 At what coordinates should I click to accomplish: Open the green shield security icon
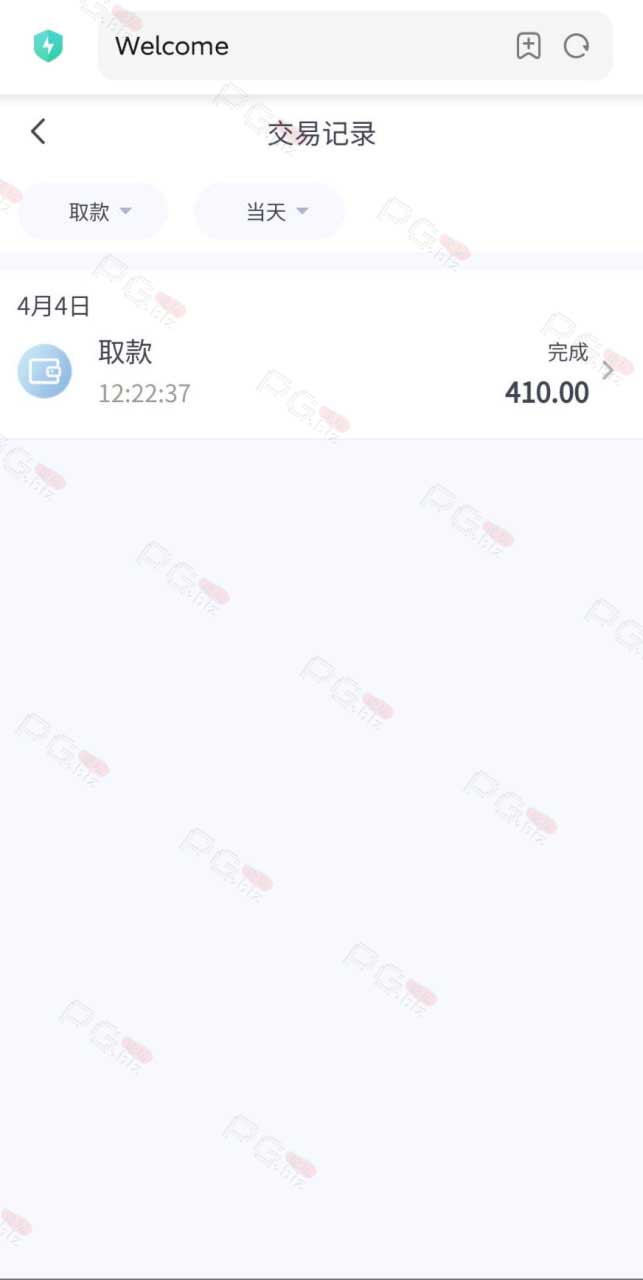click(48, 46)
